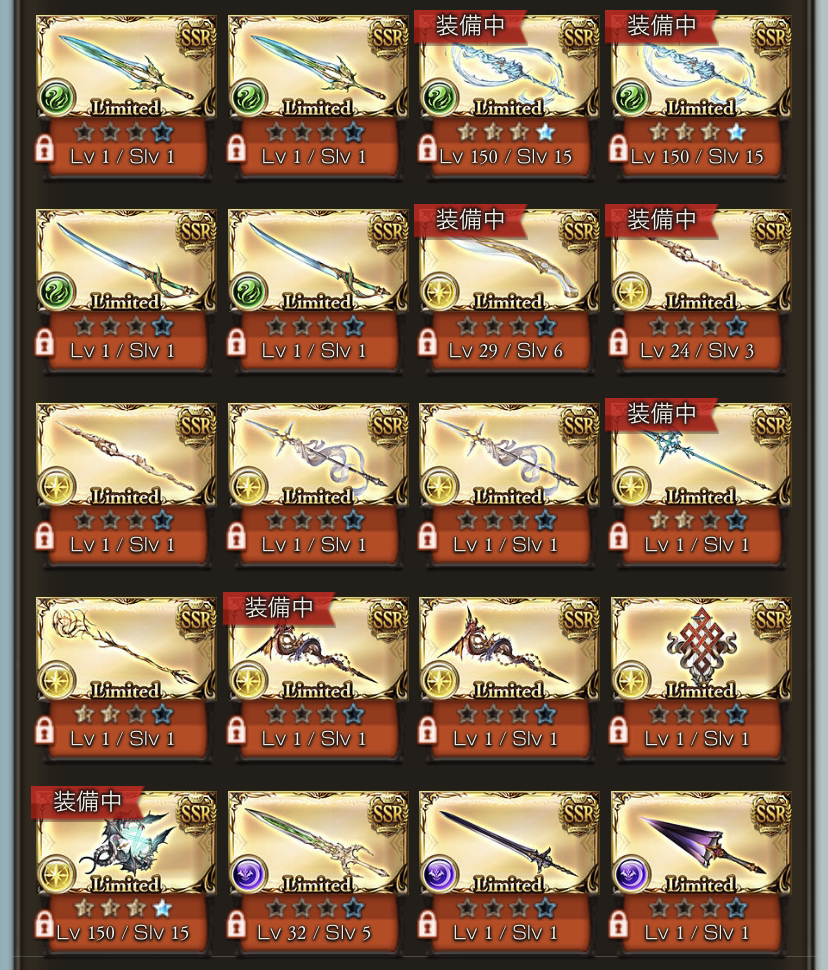Screen dimensions: 828x970
Task: Select the unequipped light staff with two gold stars
Action: click(125, 653)
